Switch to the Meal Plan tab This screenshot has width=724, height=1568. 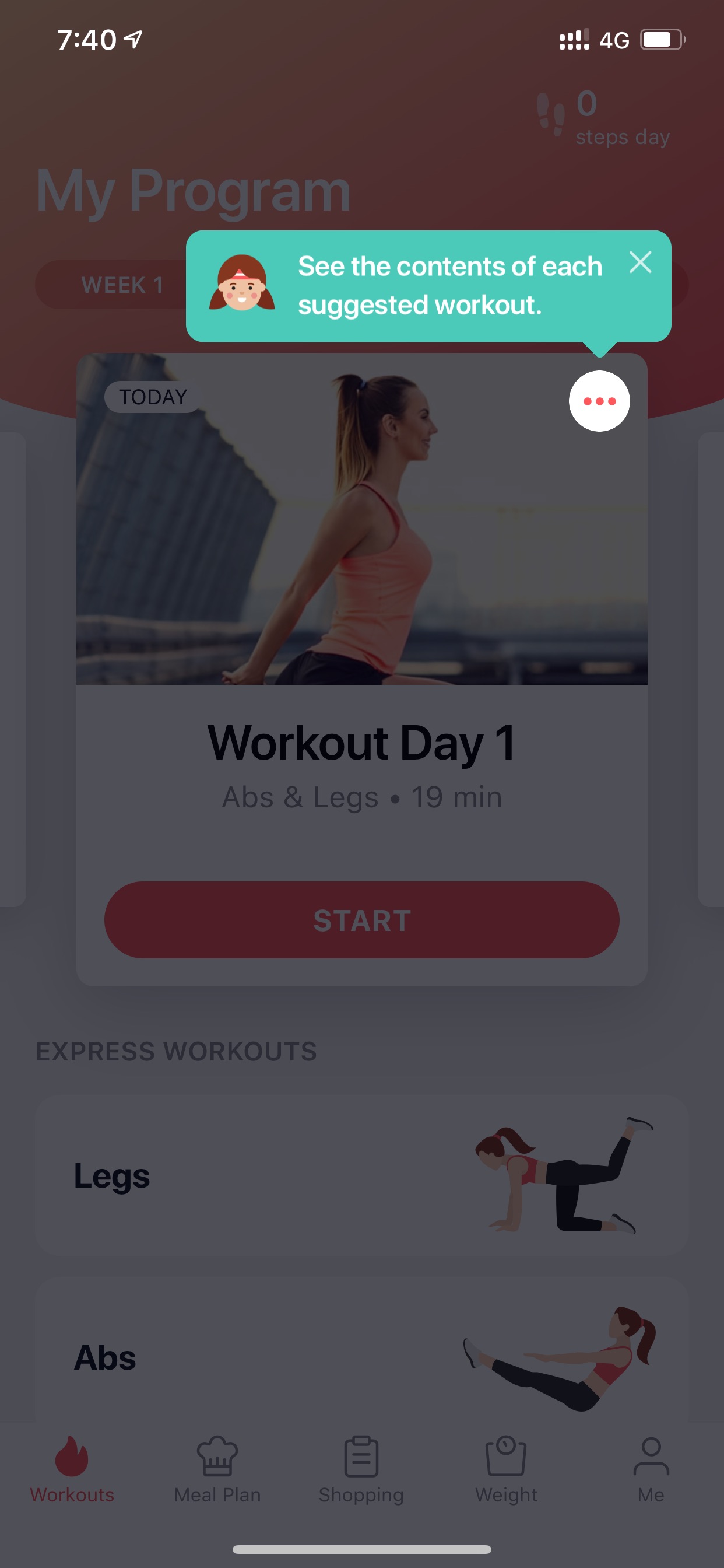(217, 1469)
